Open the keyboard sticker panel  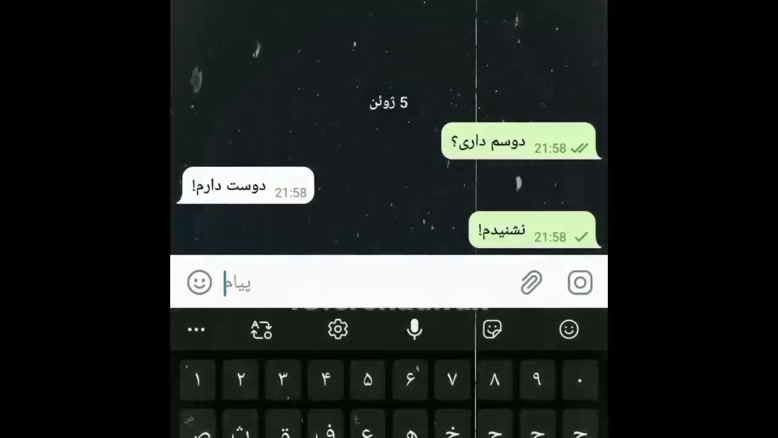(x=492, y=329)
